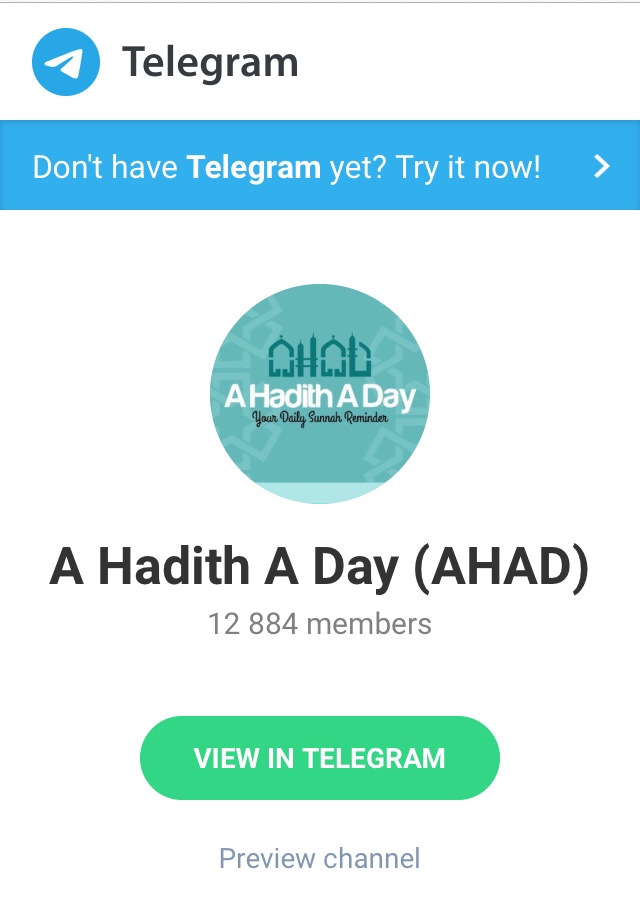
Task: Open the Preview channel link
Action: coord(320,858)
